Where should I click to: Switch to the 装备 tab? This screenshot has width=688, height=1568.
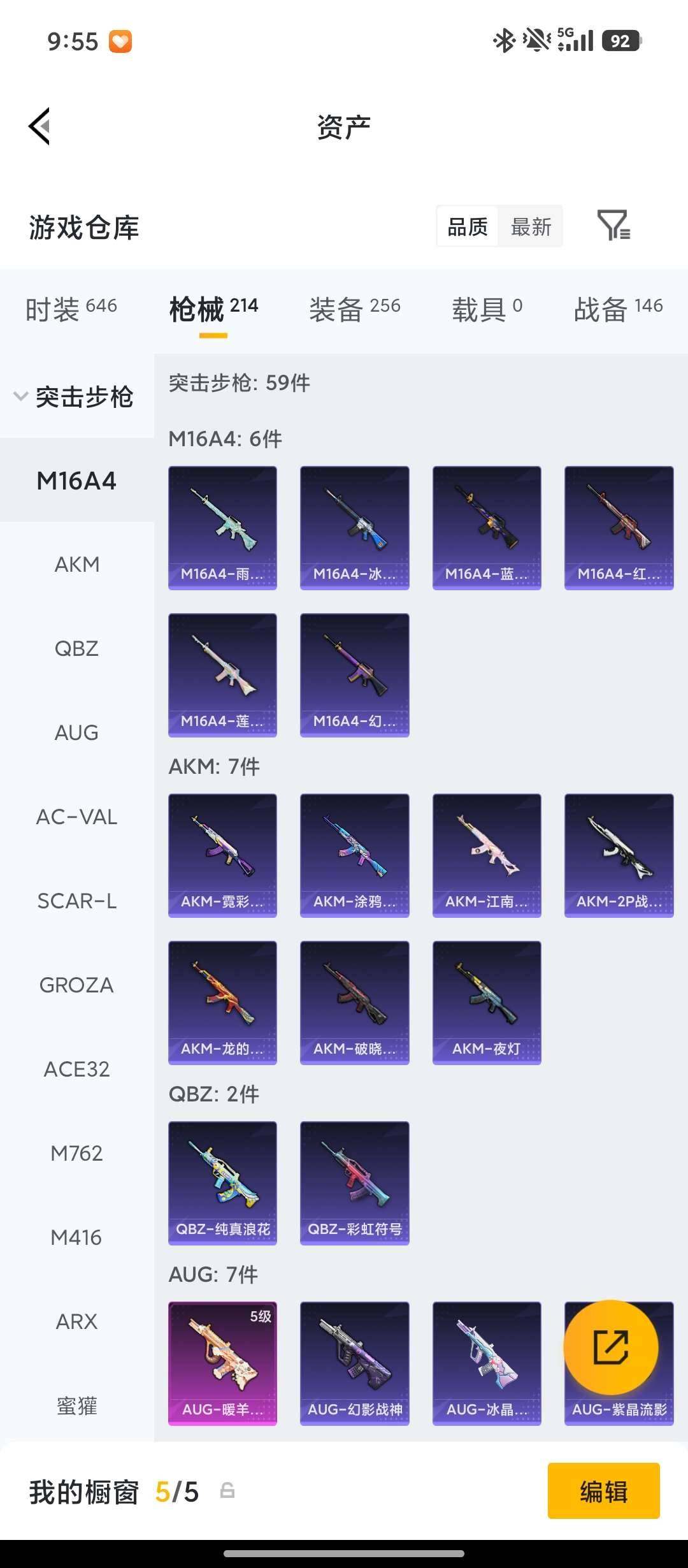[x=354, y=309]
